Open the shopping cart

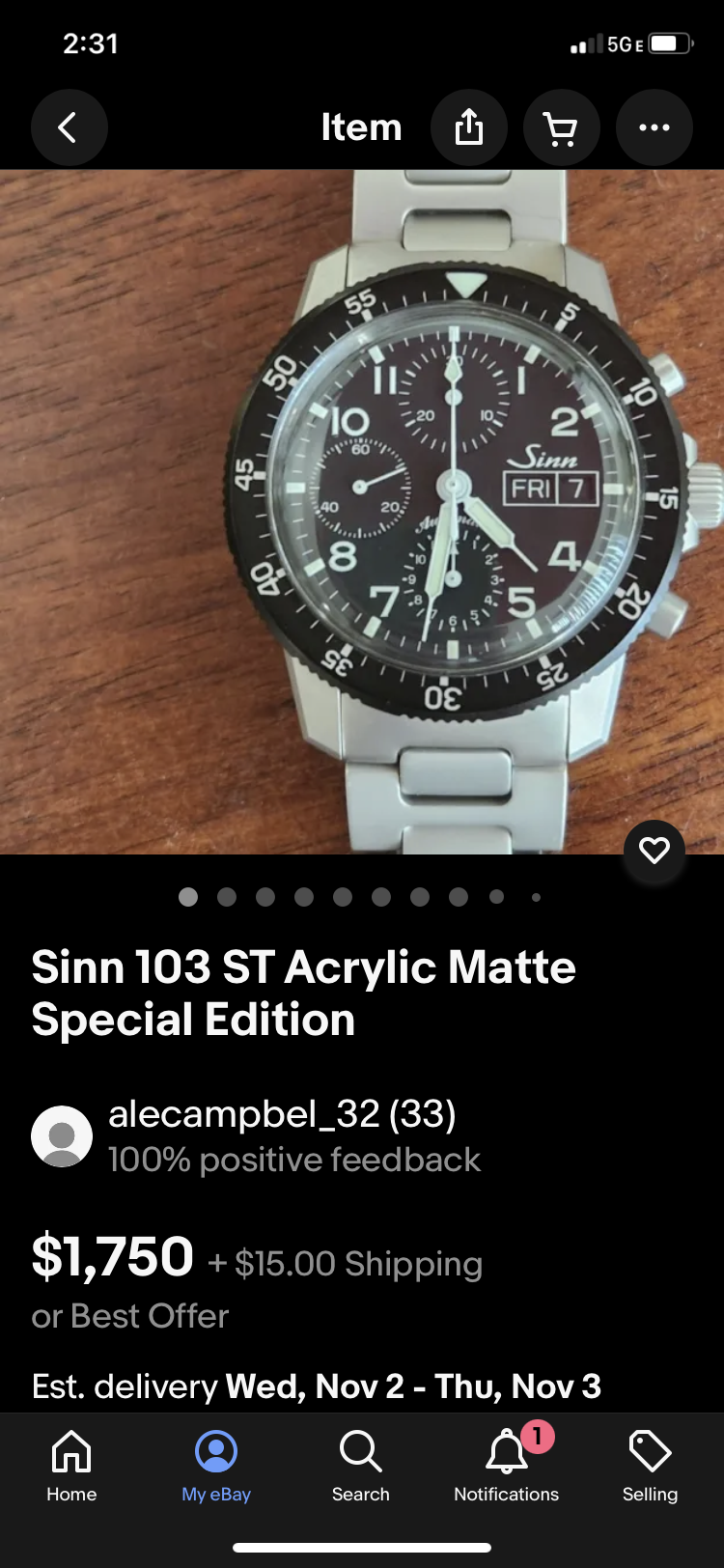click(x=561, y=127)
